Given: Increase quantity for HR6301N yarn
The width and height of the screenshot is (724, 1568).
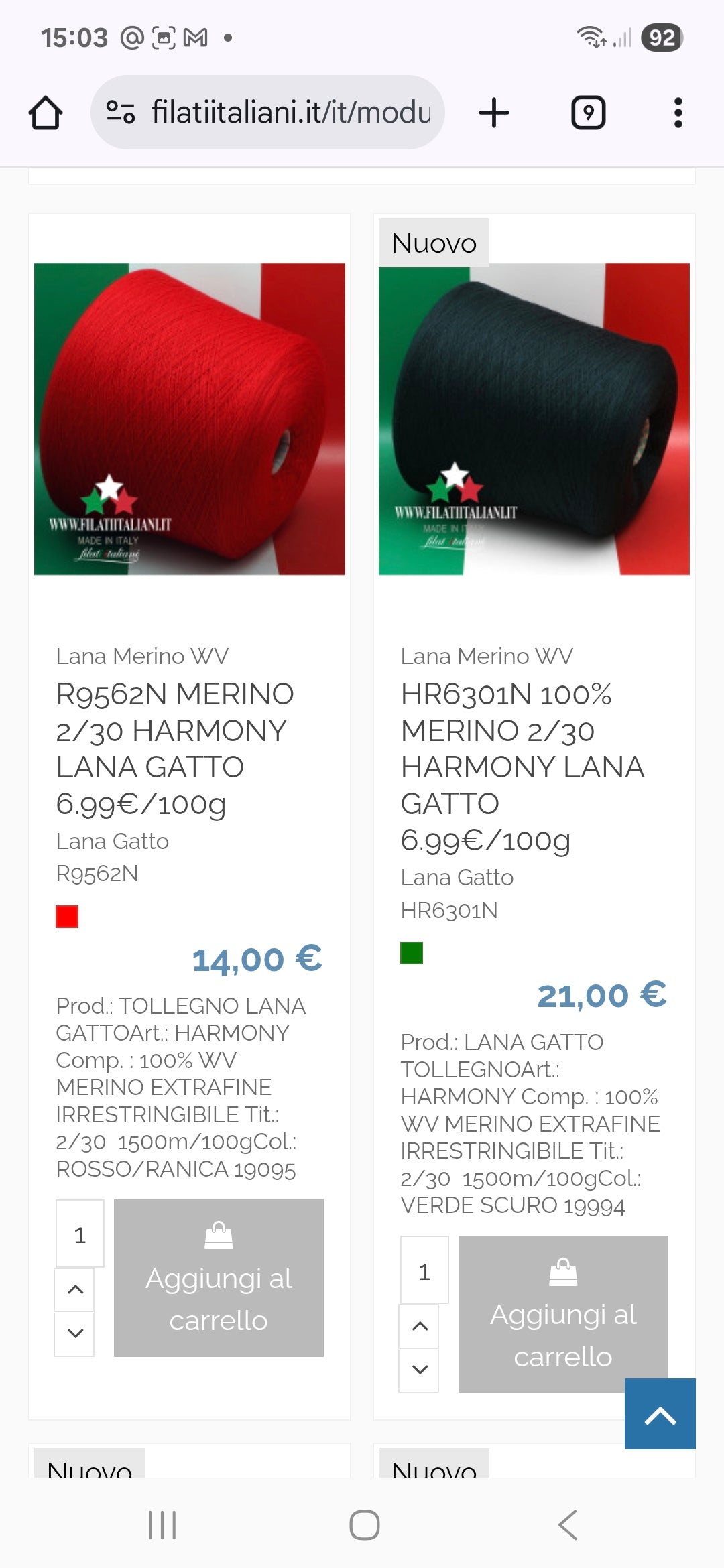Looking at the screenshot, I should point(420,1325).
